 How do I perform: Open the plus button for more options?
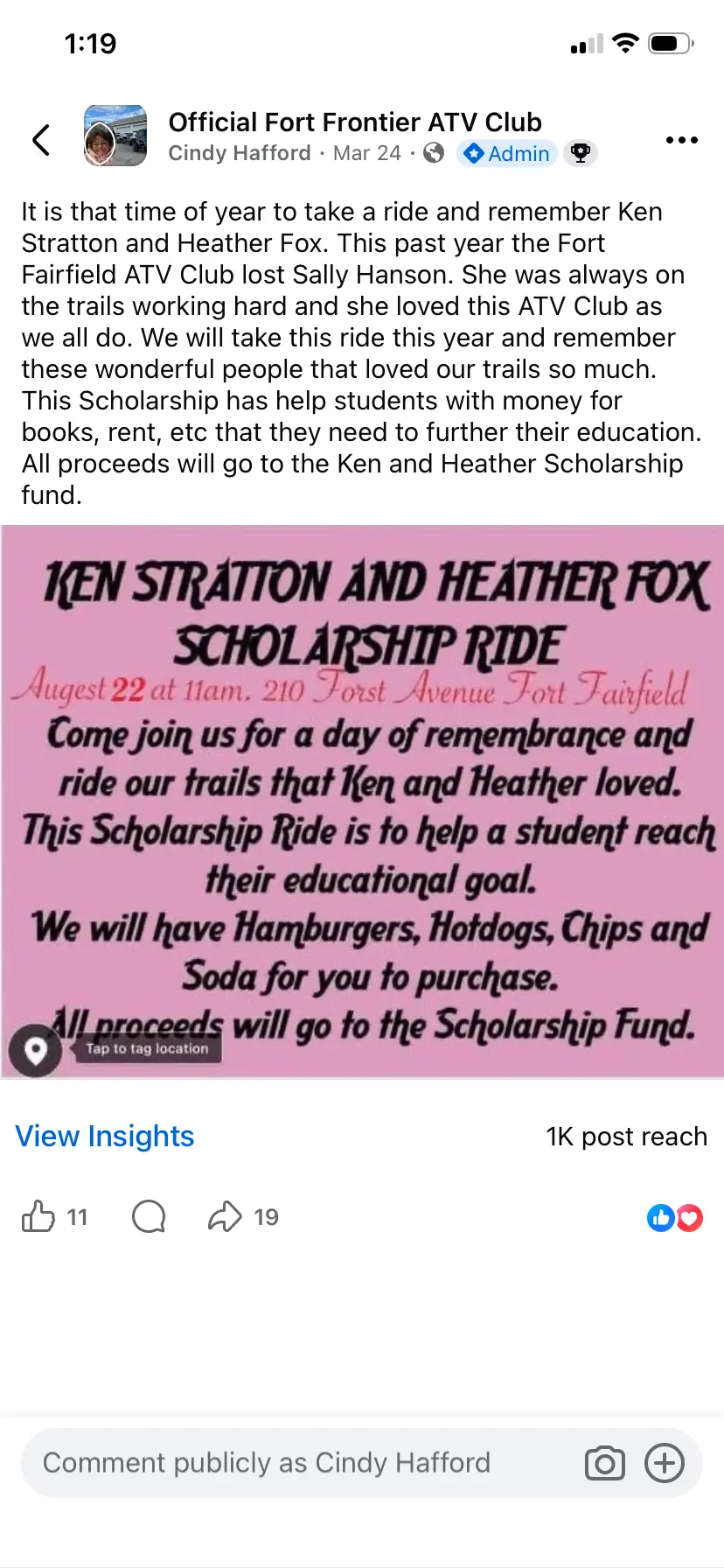pyautogui.click(x=665, y=1463)
